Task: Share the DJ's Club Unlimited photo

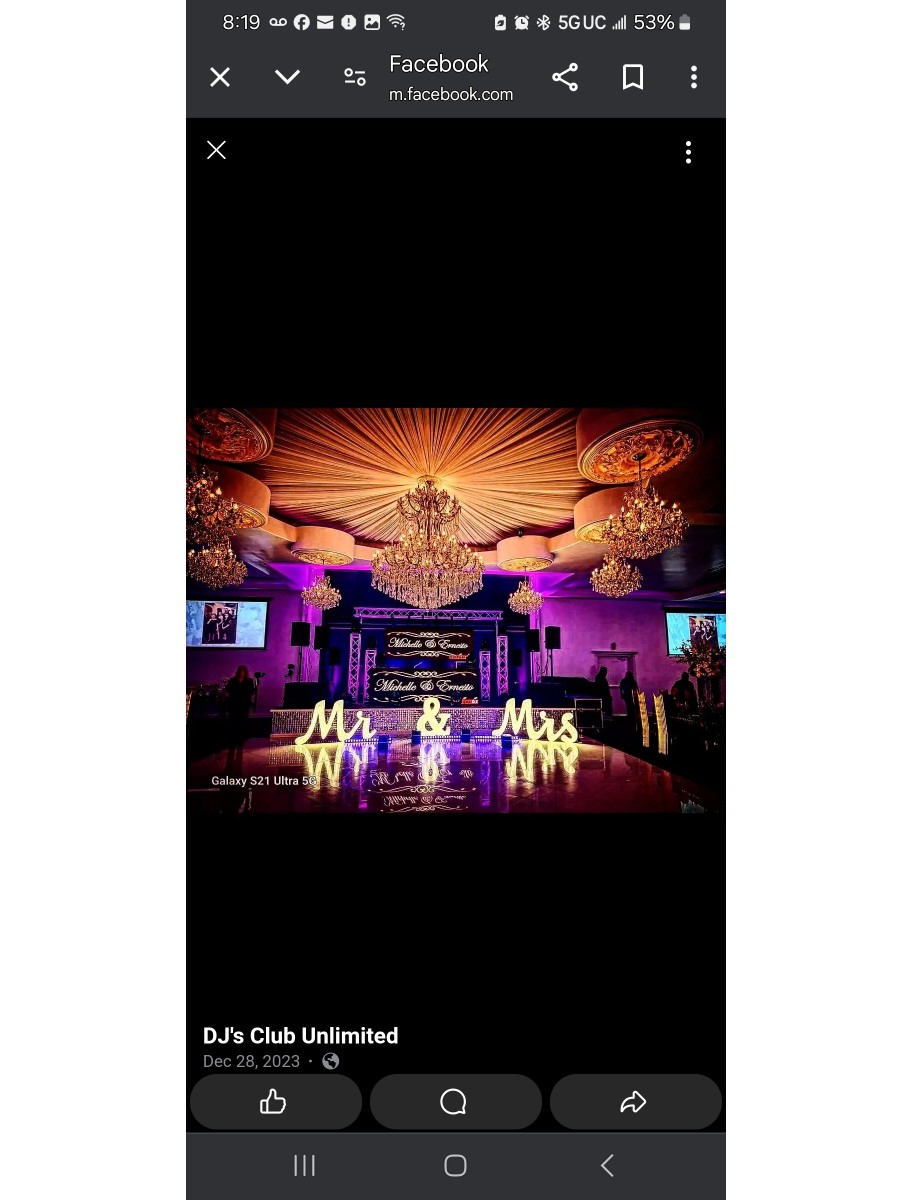Action: coord(635,1102)
